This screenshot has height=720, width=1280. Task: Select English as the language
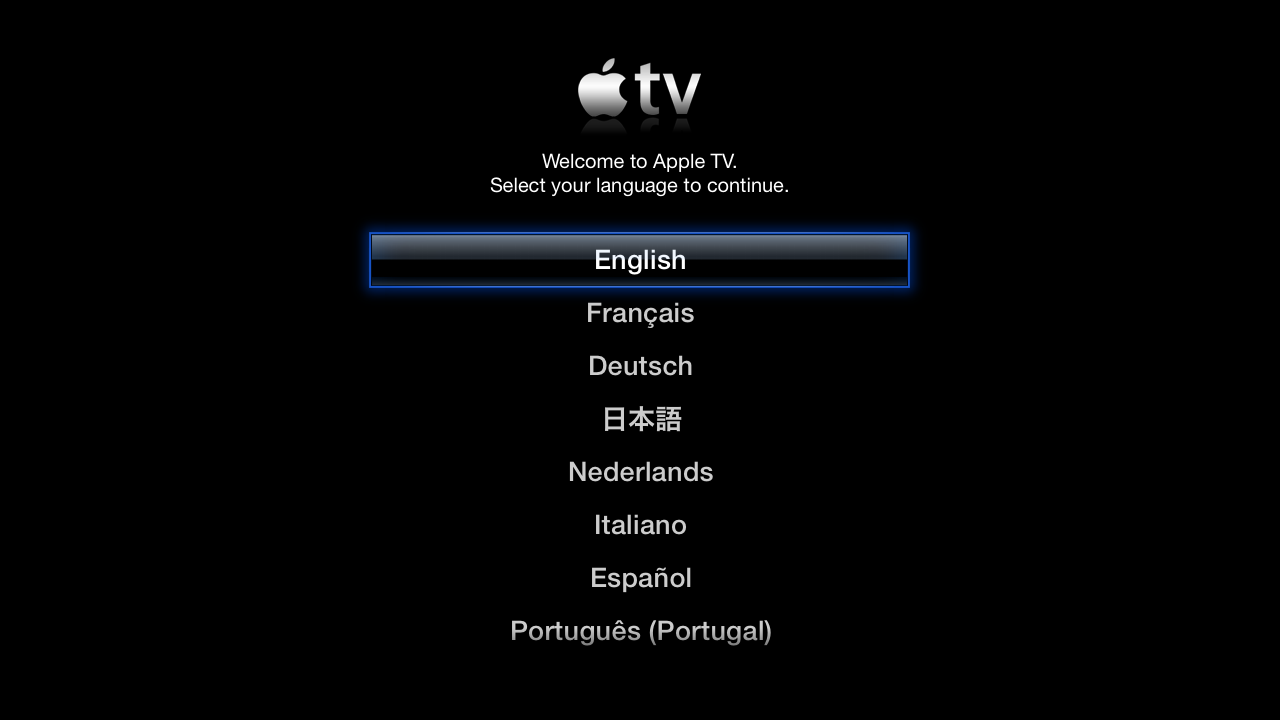click(x=639, y=260)
